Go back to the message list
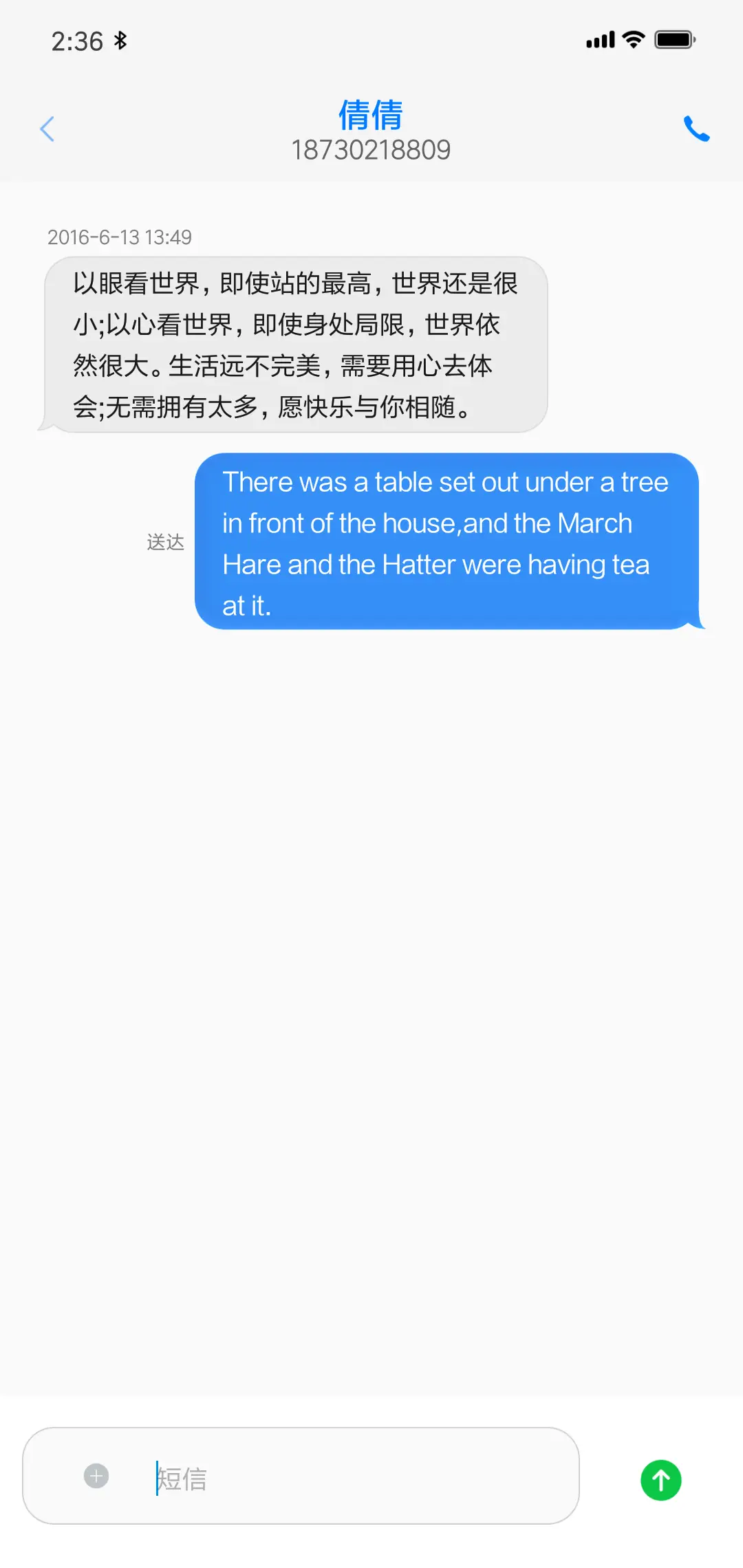 pos(47,129)
